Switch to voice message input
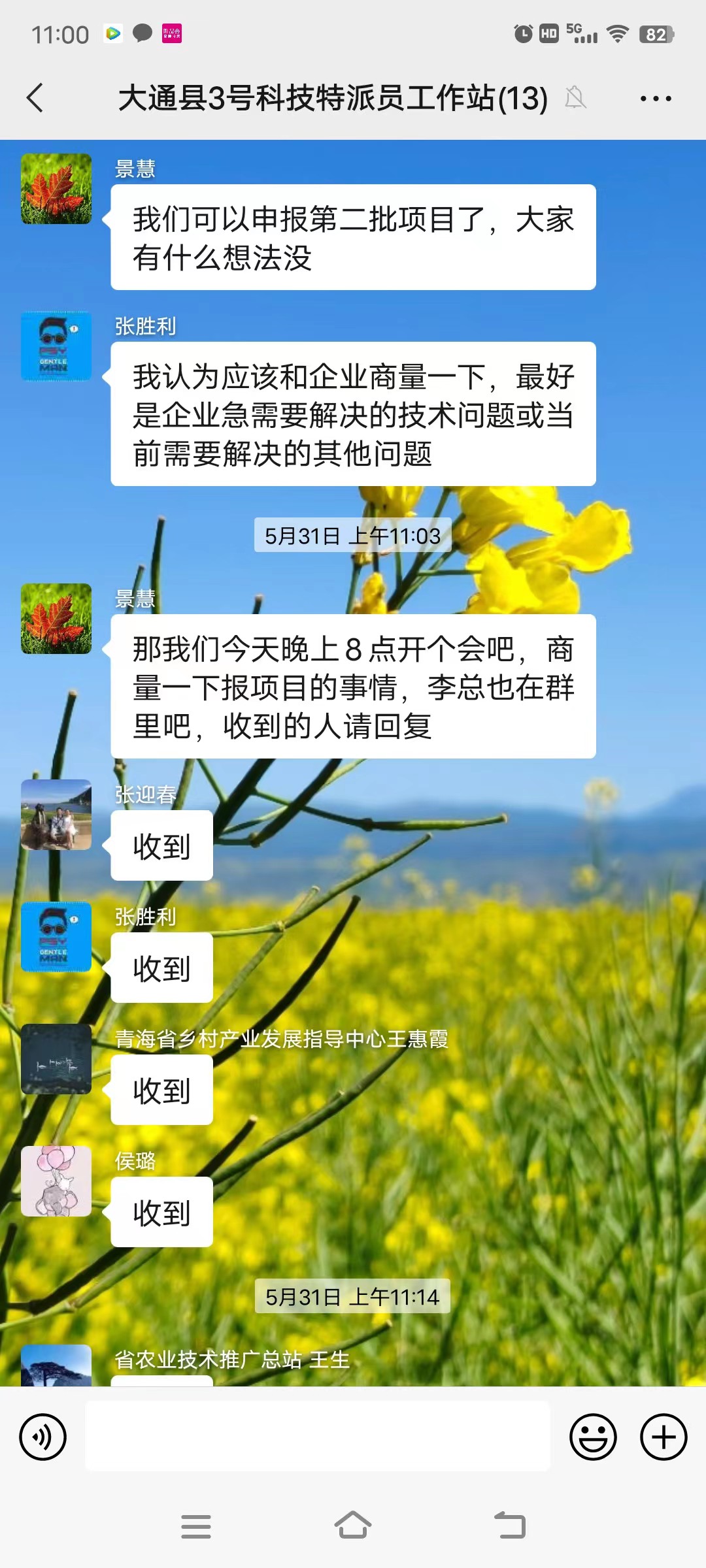 (x=43, y=1437)
